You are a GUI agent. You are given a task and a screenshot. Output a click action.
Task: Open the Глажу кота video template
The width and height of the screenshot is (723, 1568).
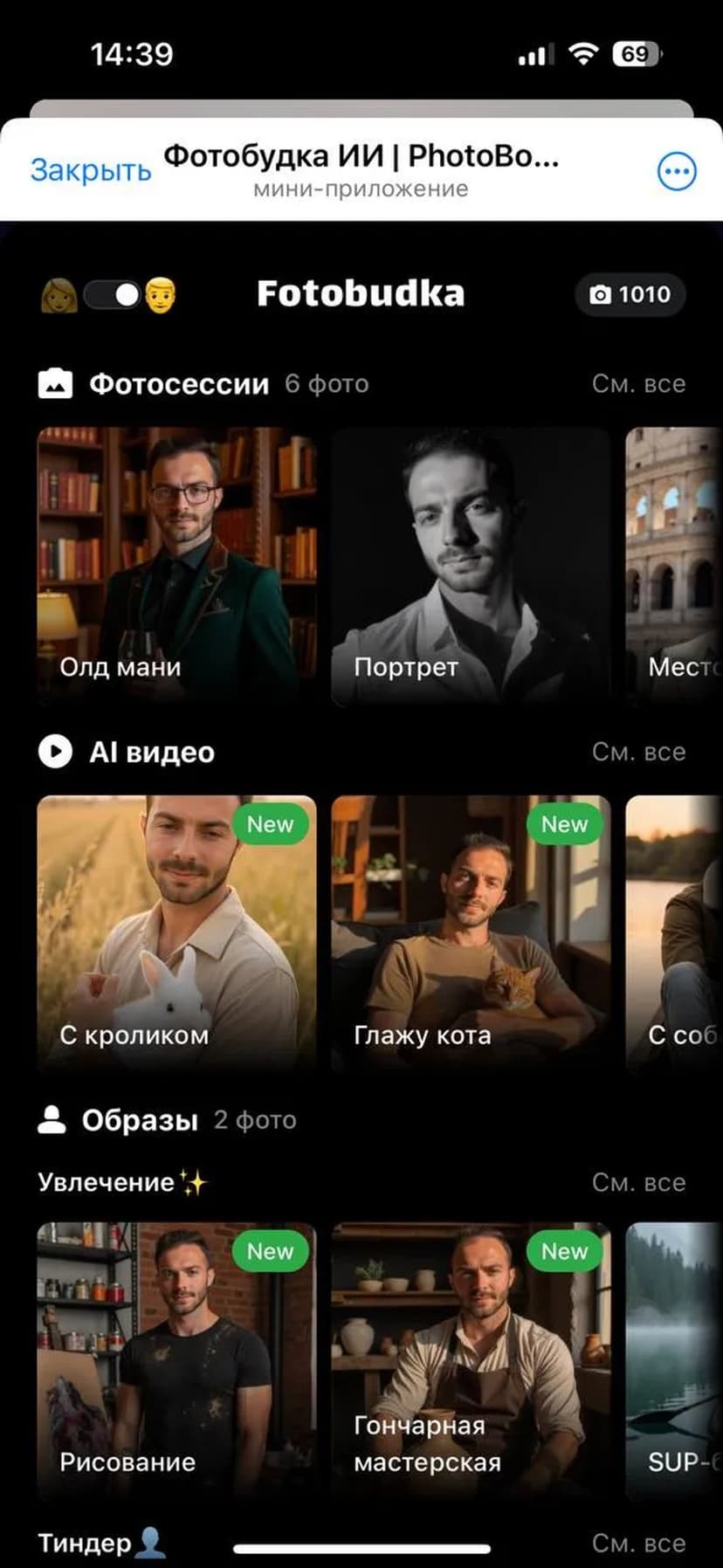[471, 932]
